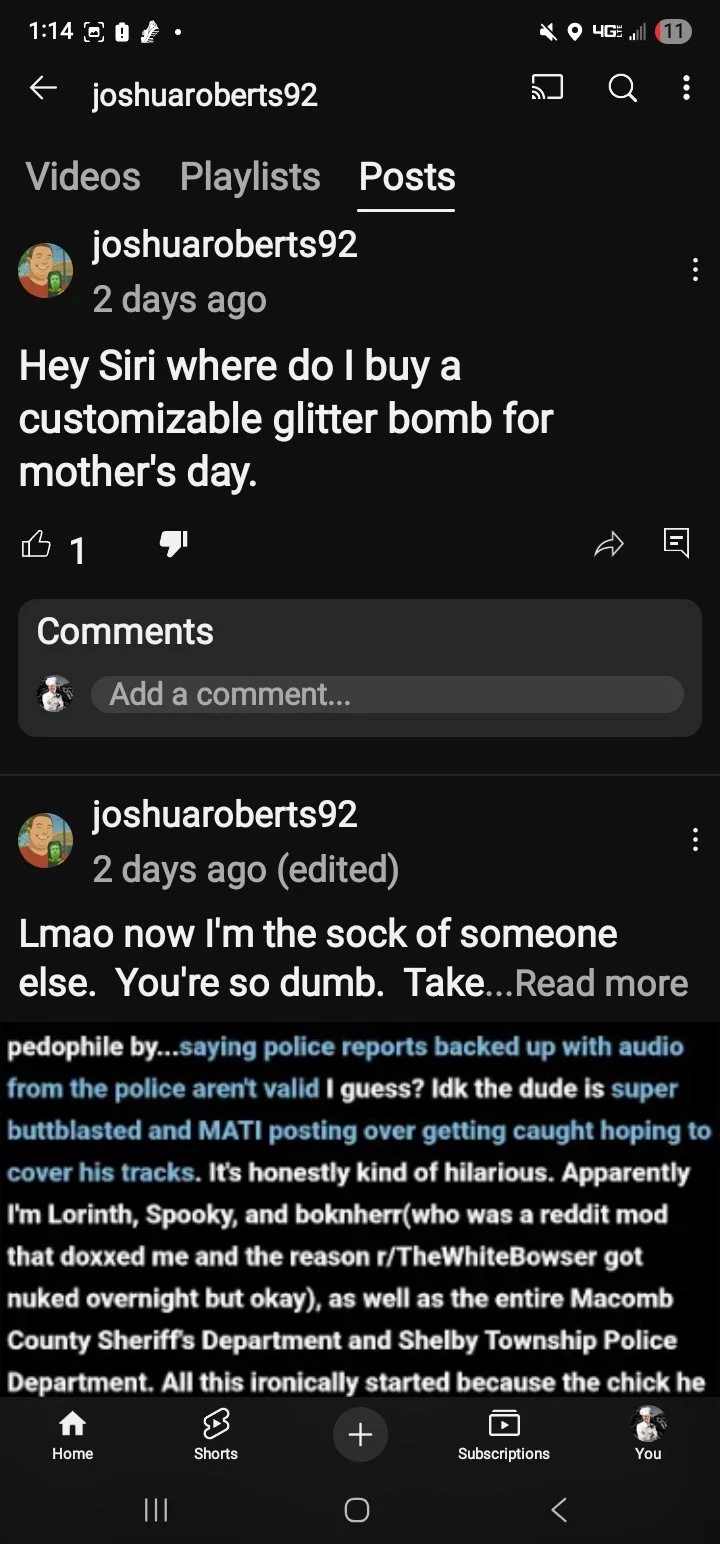Open the Subscriptions tab
The width and height of the screenshot is (720, 1544).
[x=504, y=1435]
